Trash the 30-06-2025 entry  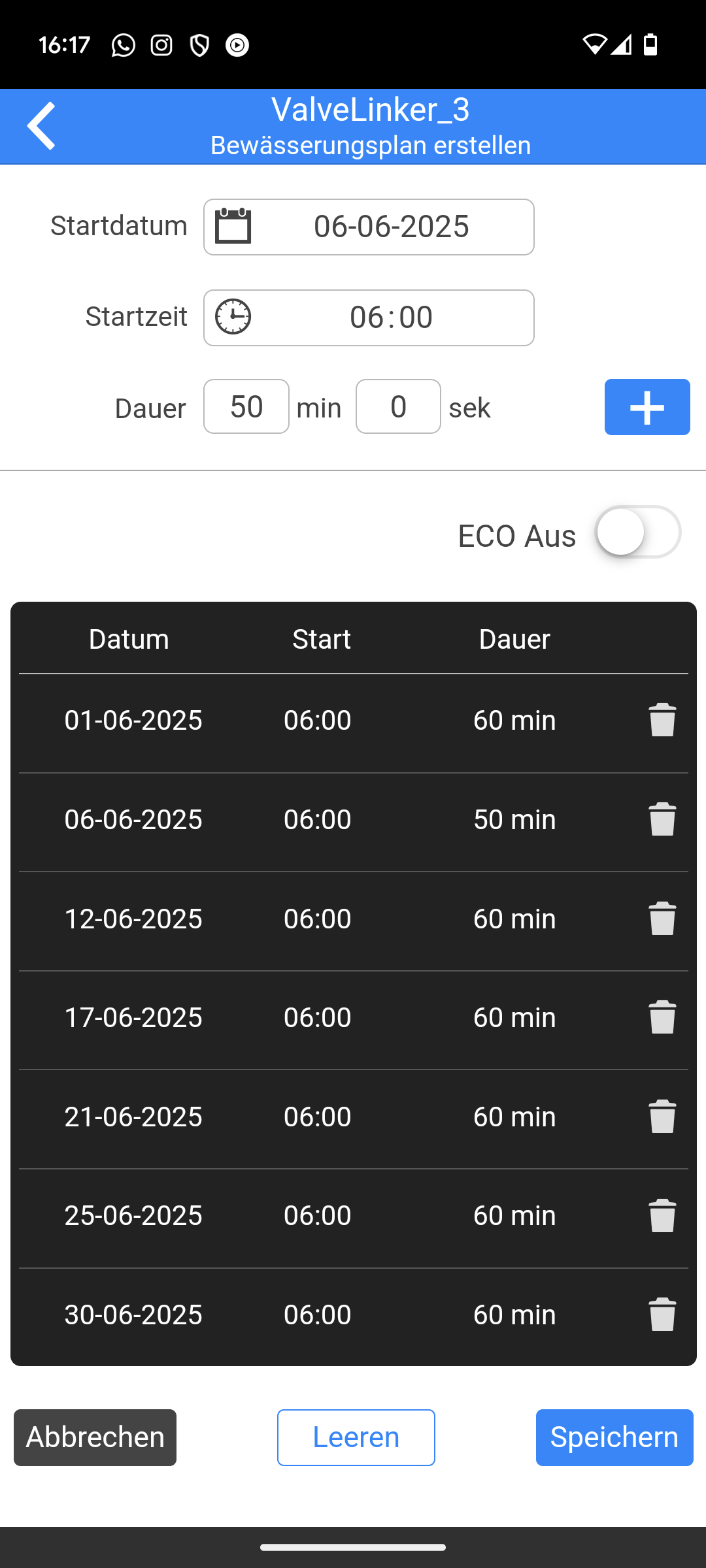click(662, 1315)
